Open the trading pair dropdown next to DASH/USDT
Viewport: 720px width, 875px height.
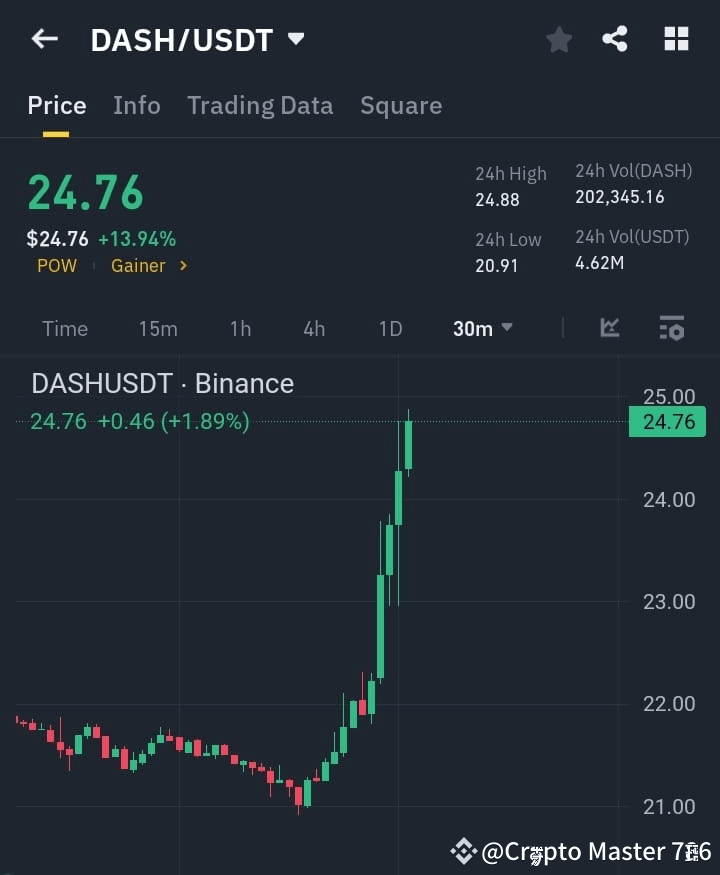[x=295, y=38]
